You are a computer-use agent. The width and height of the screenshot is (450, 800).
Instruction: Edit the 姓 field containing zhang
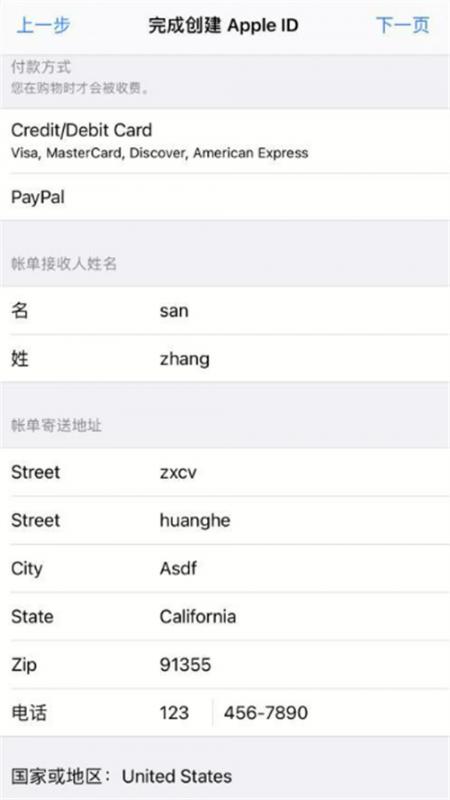pos(225,359)
